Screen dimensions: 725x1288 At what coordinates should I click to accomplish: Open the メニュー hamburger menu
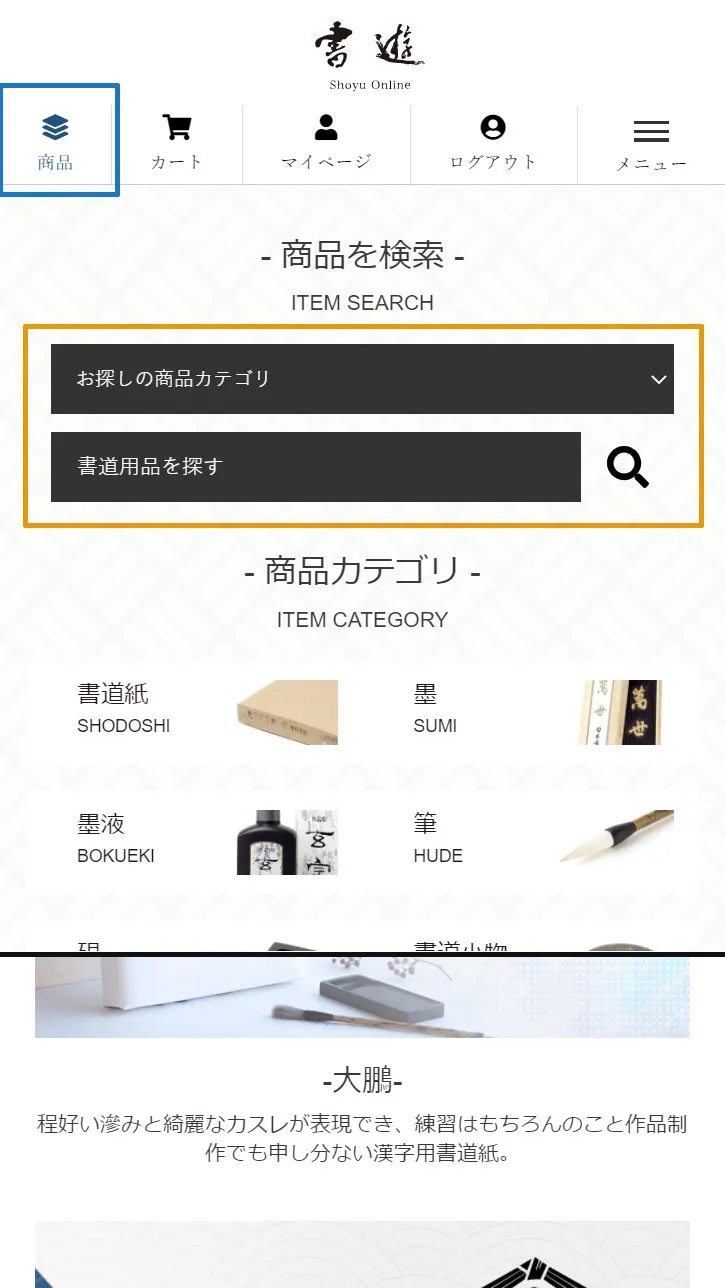651,144
